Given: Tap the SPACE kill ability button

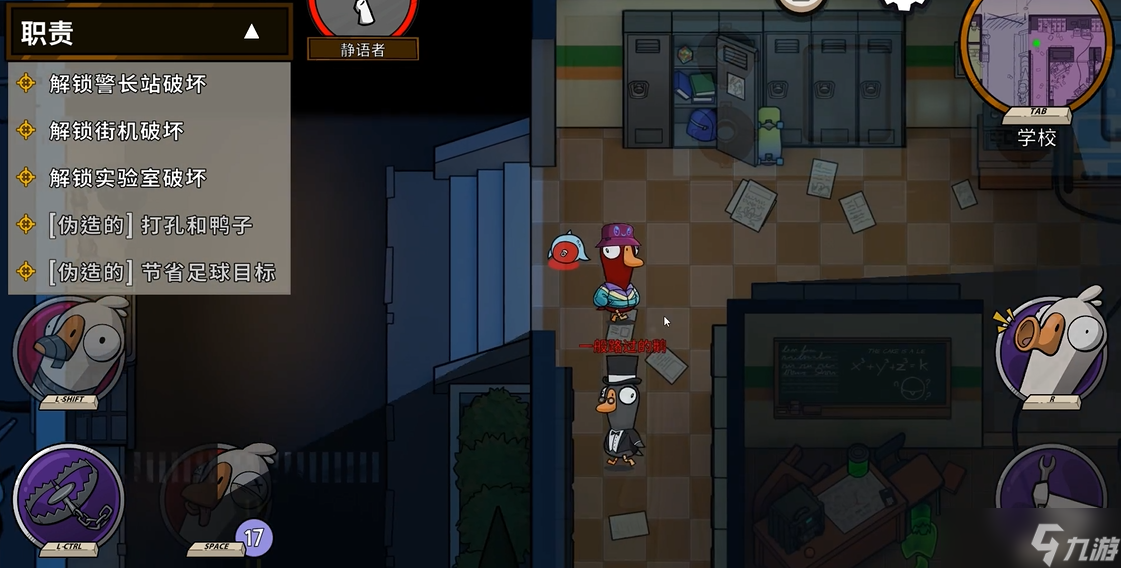Looking at the screenshot, I should [x=219, y=497].
